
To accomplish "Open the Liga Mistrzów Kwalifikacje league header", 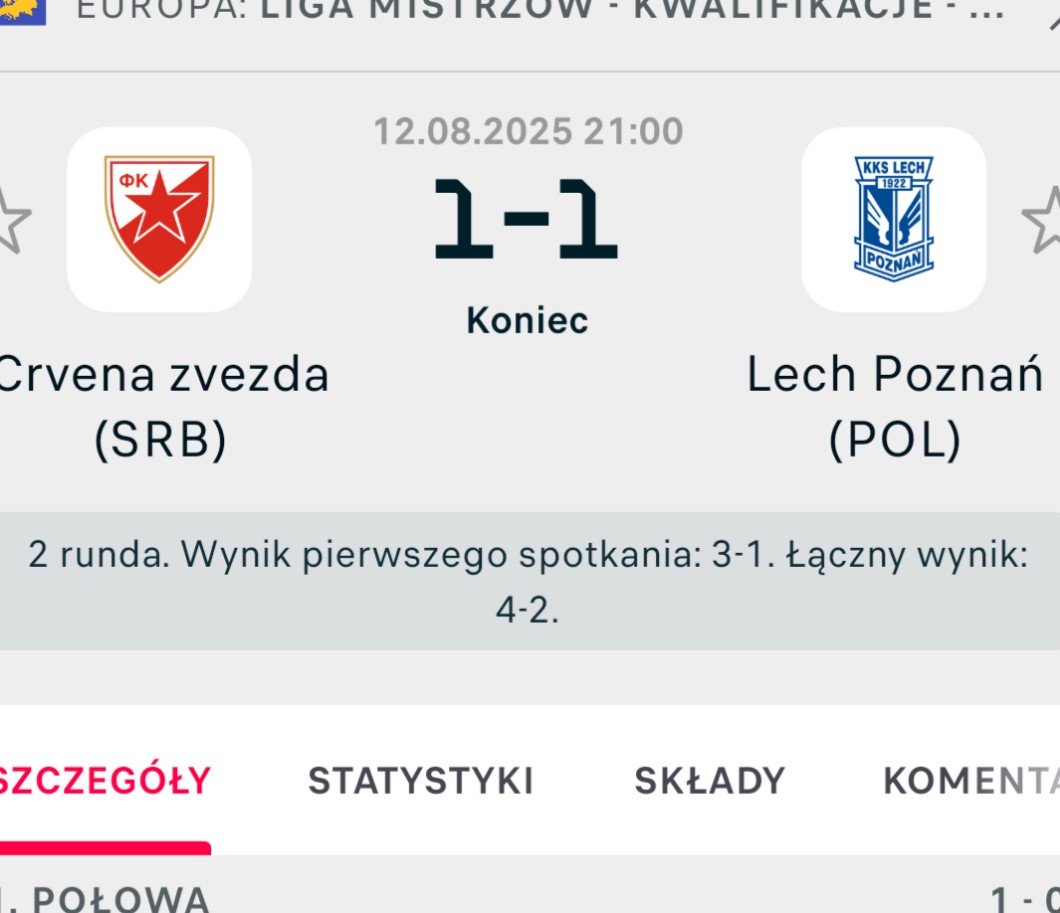I will click(539, 10).
